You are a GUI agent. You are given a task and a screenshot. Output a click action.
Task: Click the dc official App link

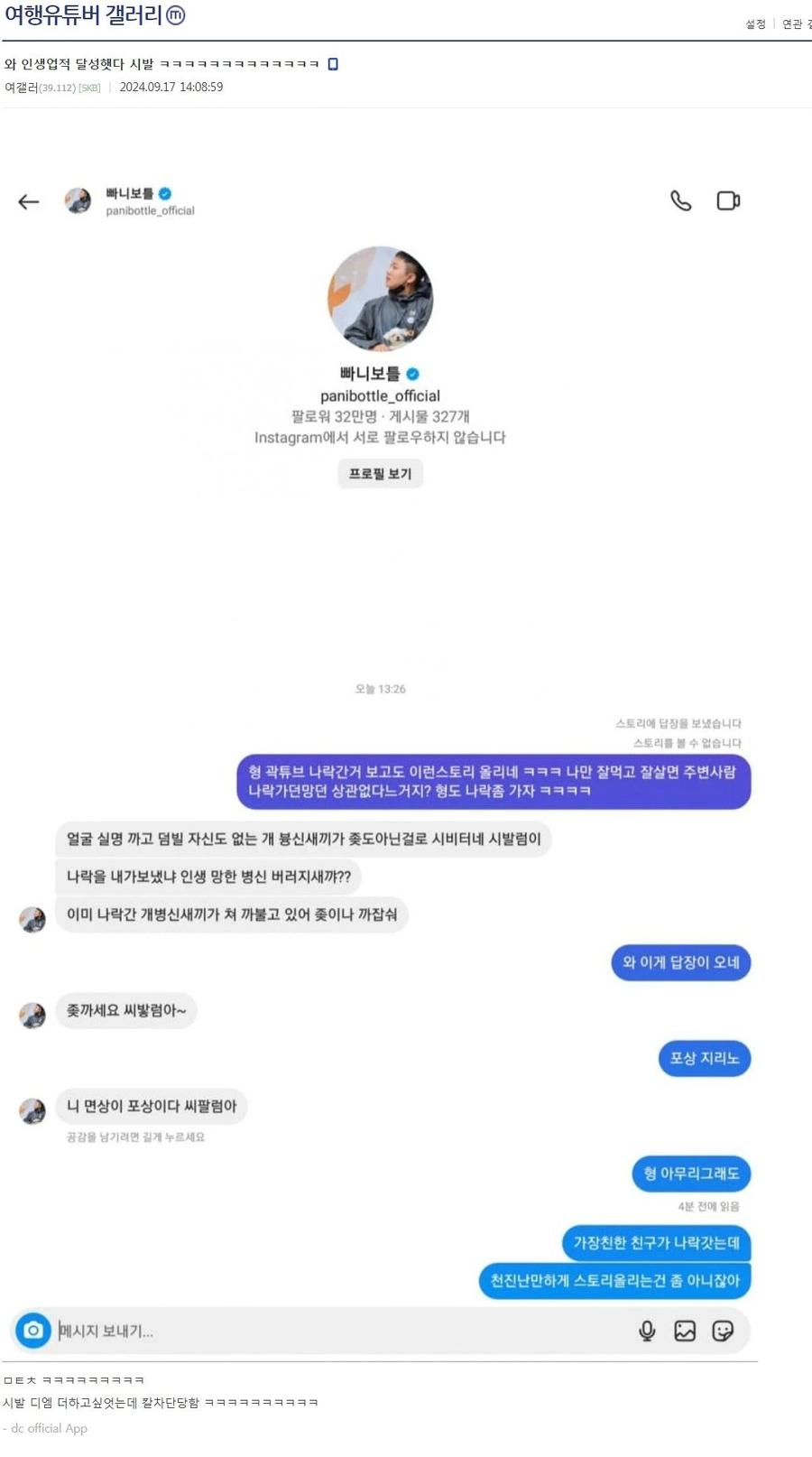pyautogui.click(x=46, y=1429)
